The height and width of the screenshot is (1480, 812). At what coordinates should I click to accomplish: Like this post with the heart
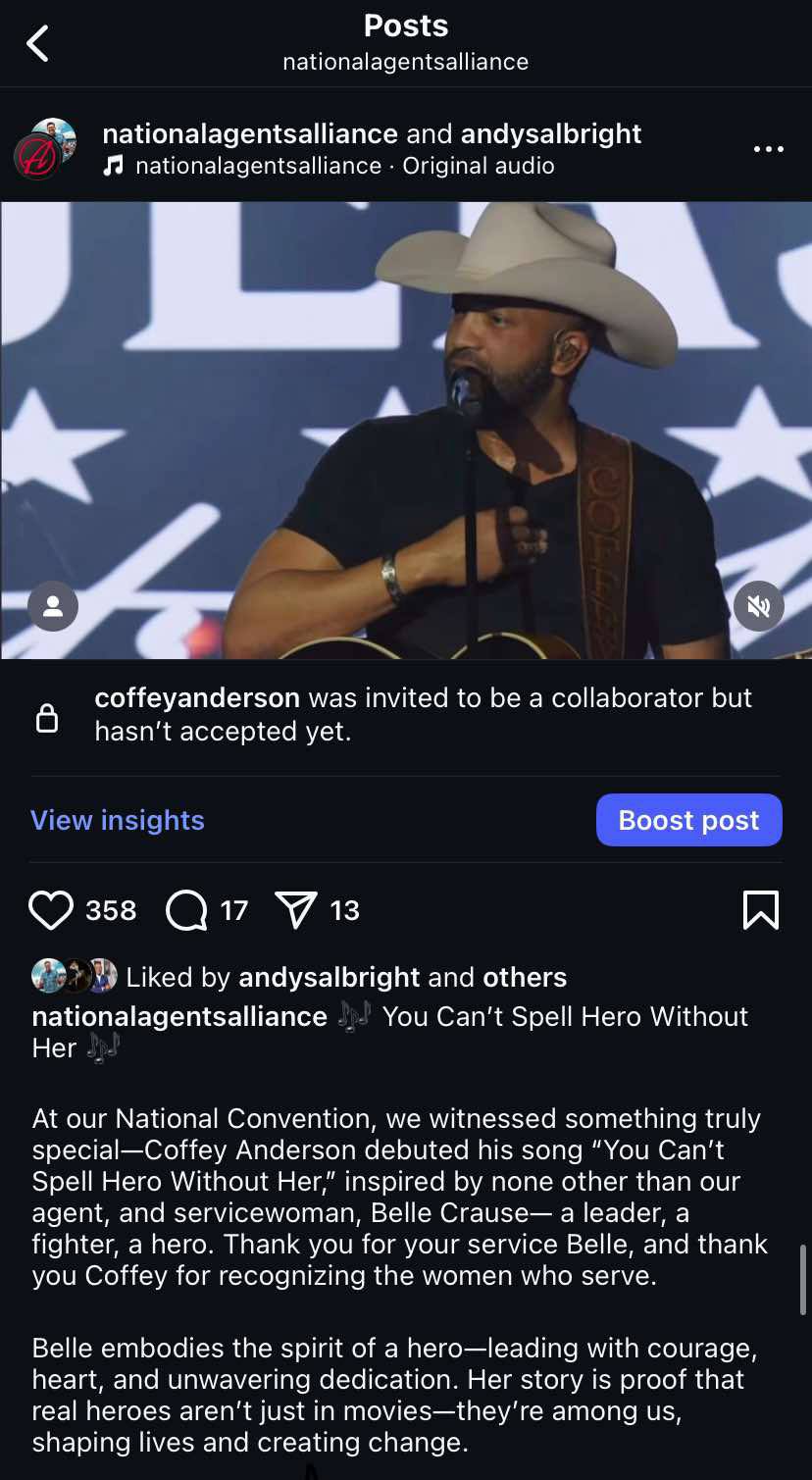tap(51, 910)
